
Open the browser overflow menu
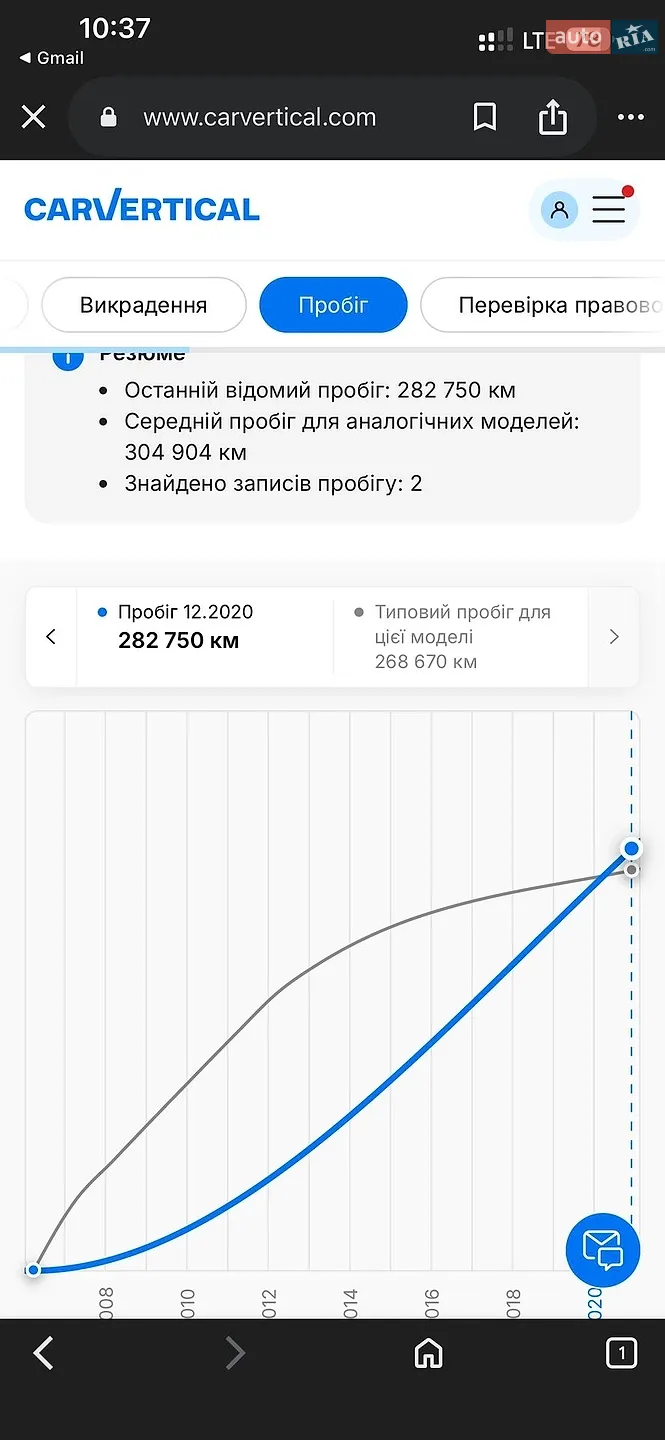point(631,118)
